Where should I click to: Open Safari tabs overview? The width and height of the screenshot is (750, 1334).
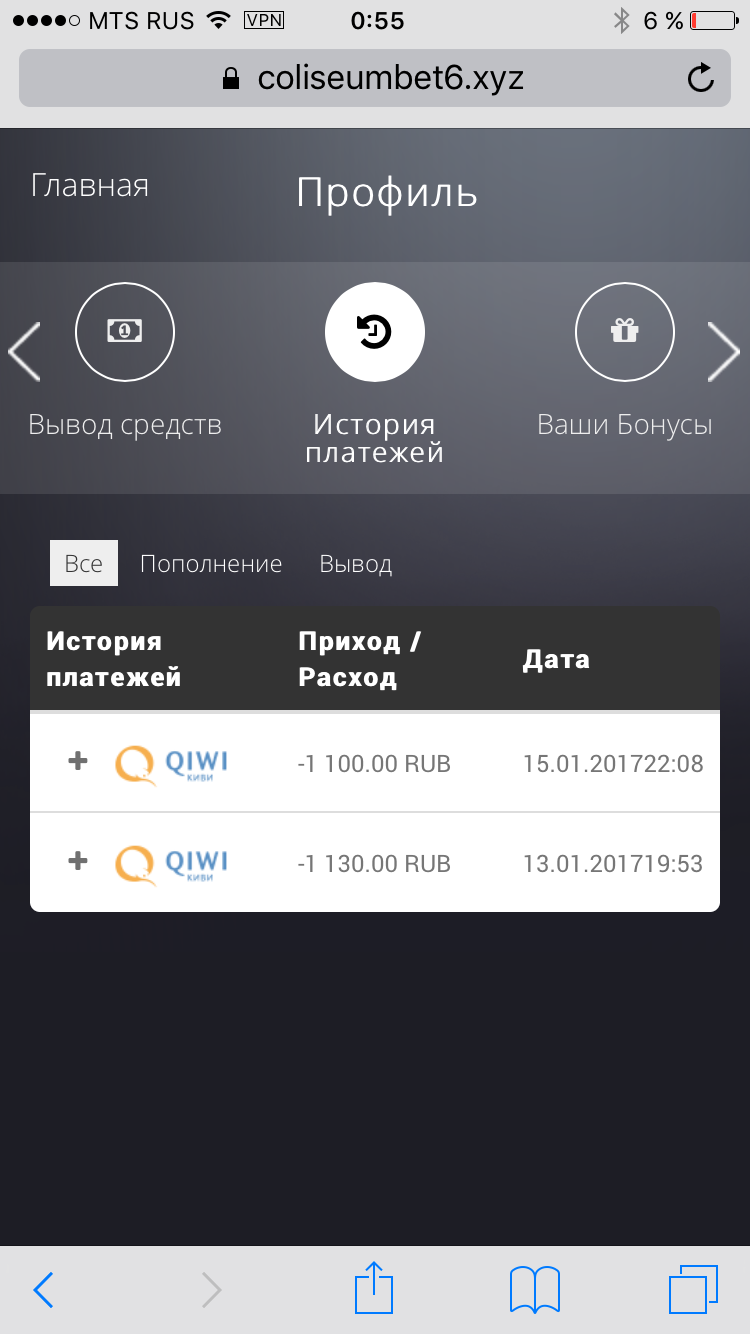[694, 1289]
